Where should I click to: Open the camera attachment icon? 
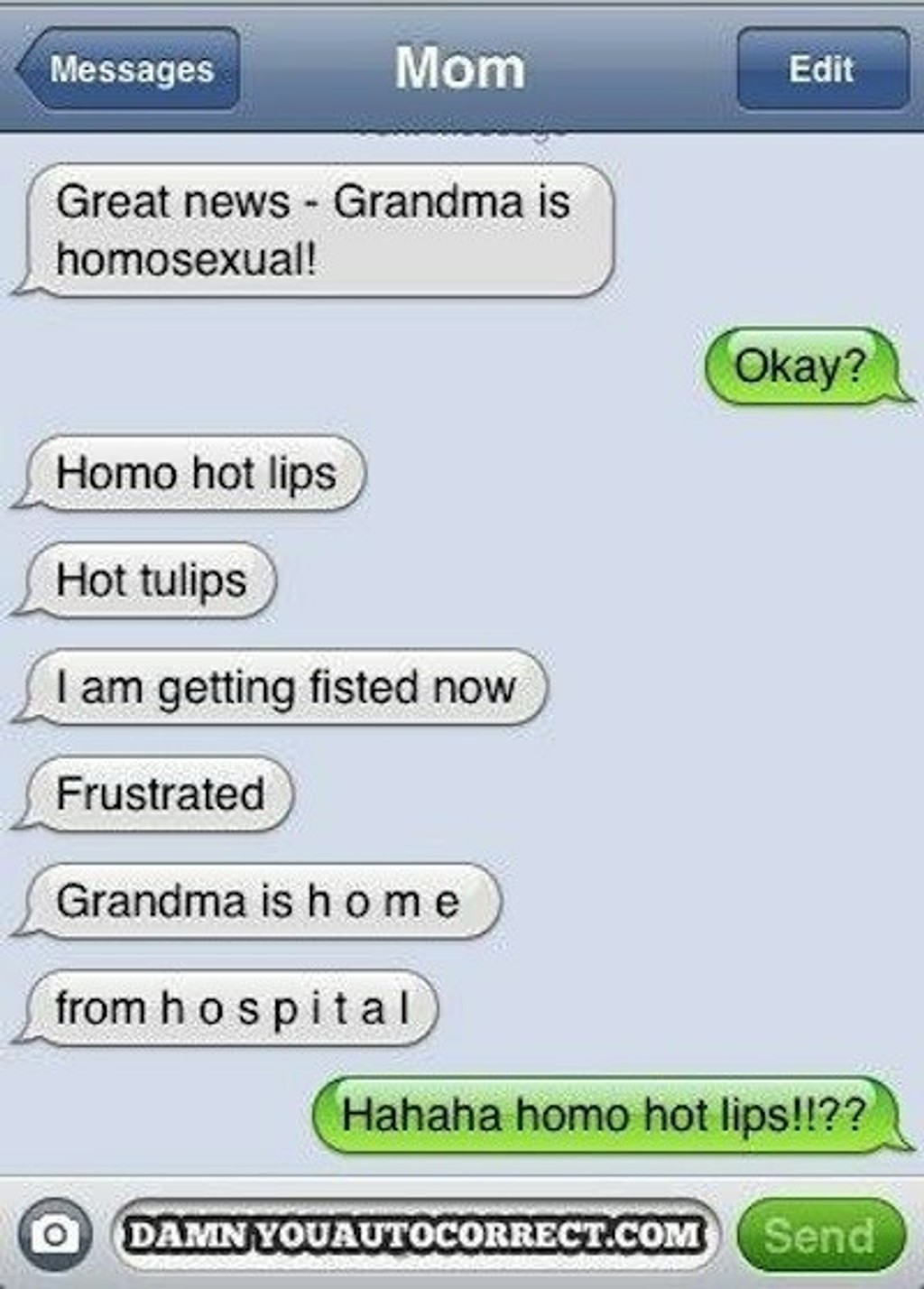coord(55,1235)
